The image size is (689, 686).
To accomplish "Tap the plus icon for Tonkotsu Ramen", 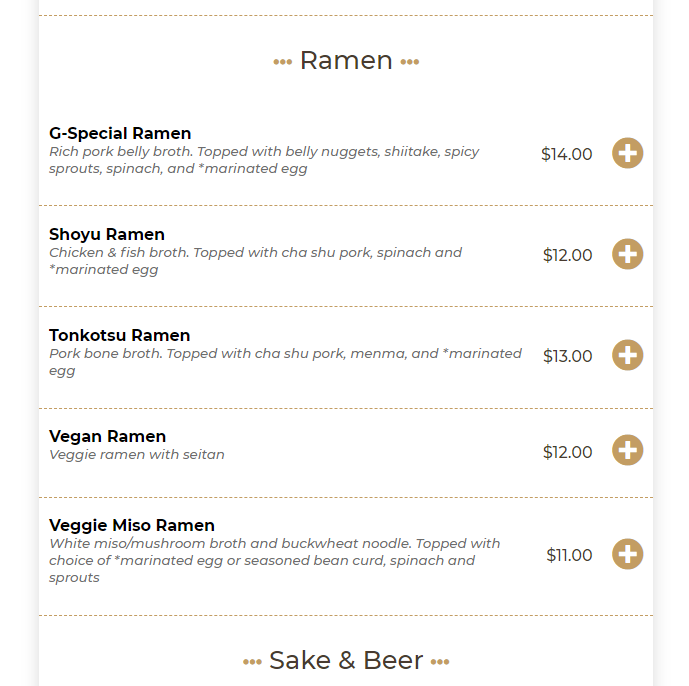I will [x=627, y=355].
